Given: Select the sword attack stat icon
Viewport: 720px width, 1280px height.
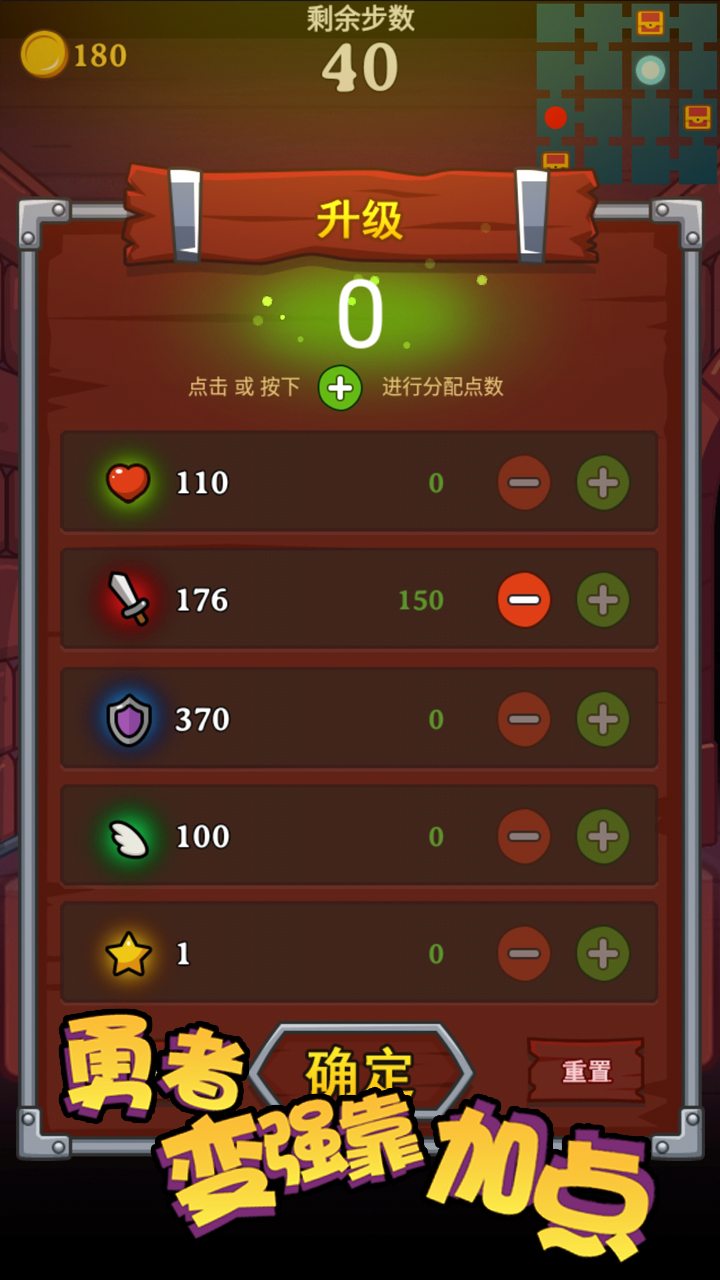Looking at the screenshot, I should 126,600.
